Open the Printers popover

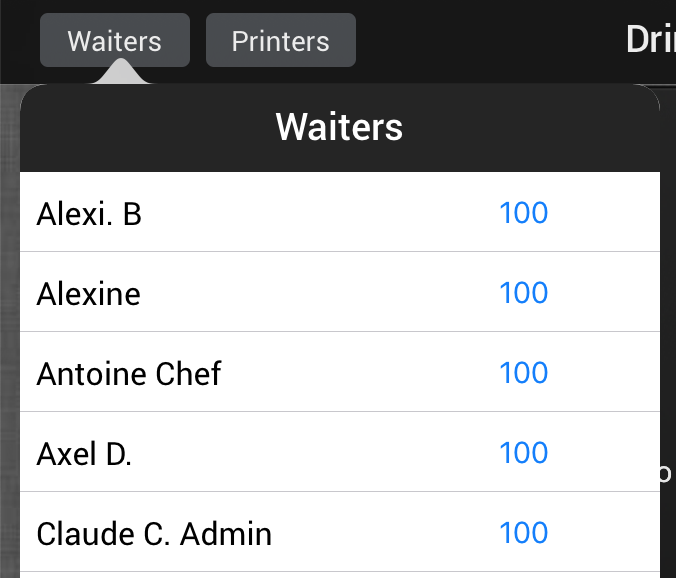coord(280,41)
